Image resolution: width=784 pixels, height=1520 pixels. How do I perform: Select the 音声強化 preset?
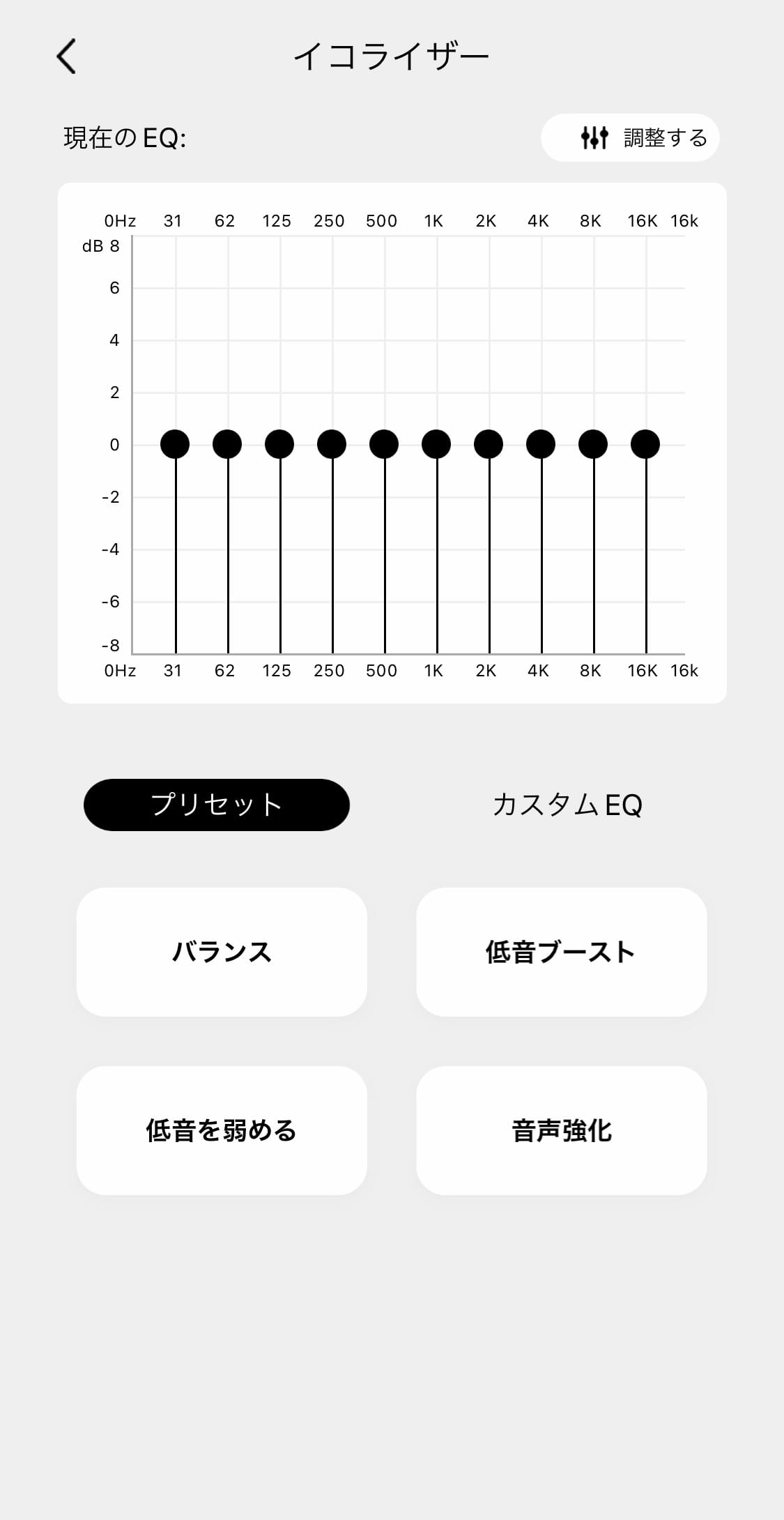(x=561, y=1130)
